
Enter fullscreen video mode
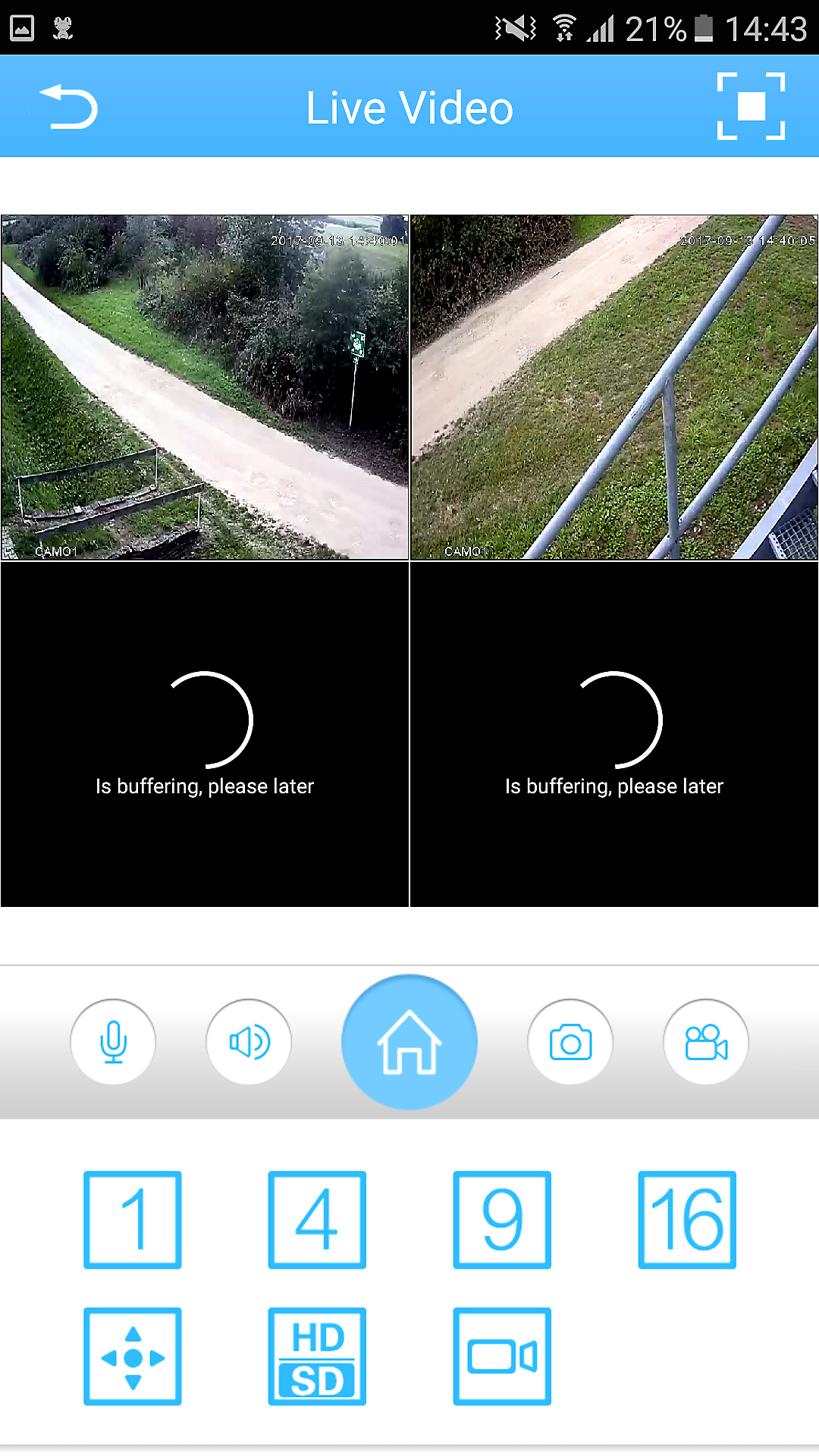click(751, 107)
